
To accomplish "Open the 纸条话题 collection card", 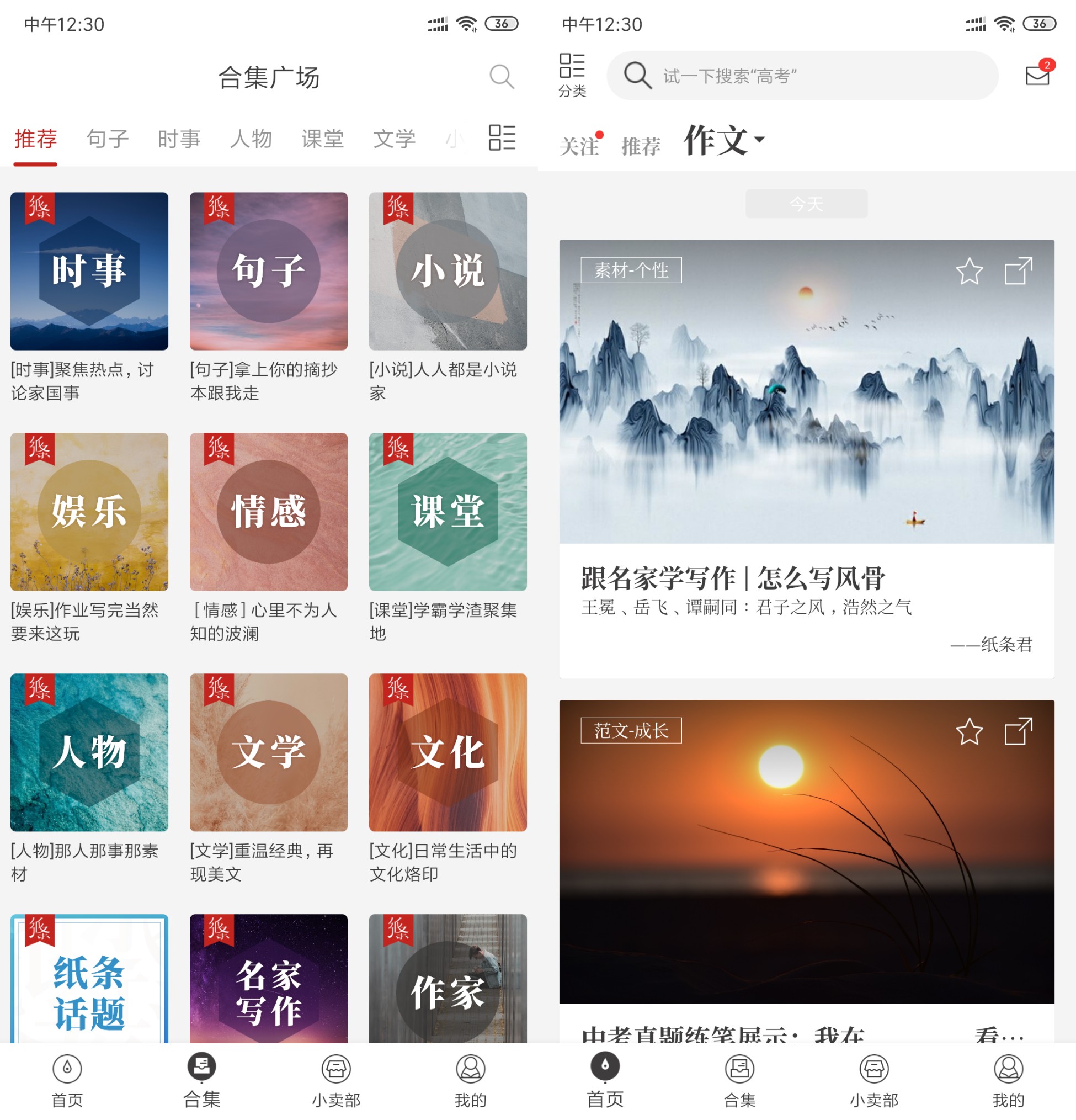I will (x=89, y=978).
